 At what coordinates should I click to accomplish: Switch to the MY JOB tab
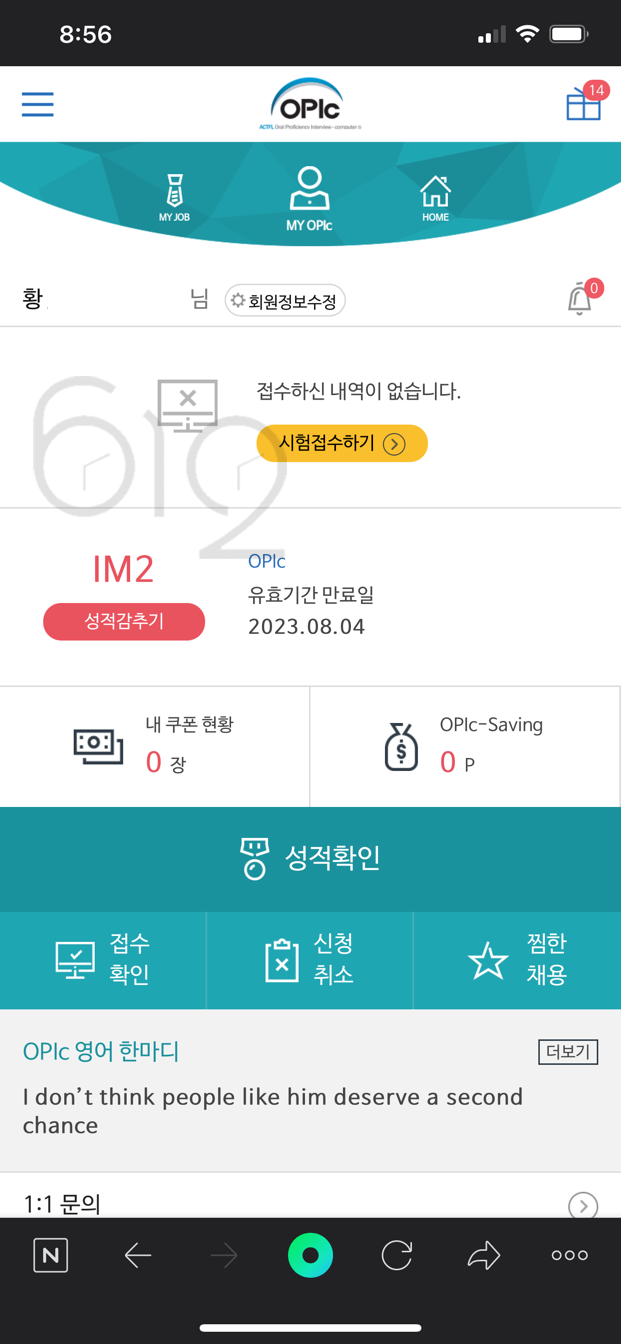174,196
